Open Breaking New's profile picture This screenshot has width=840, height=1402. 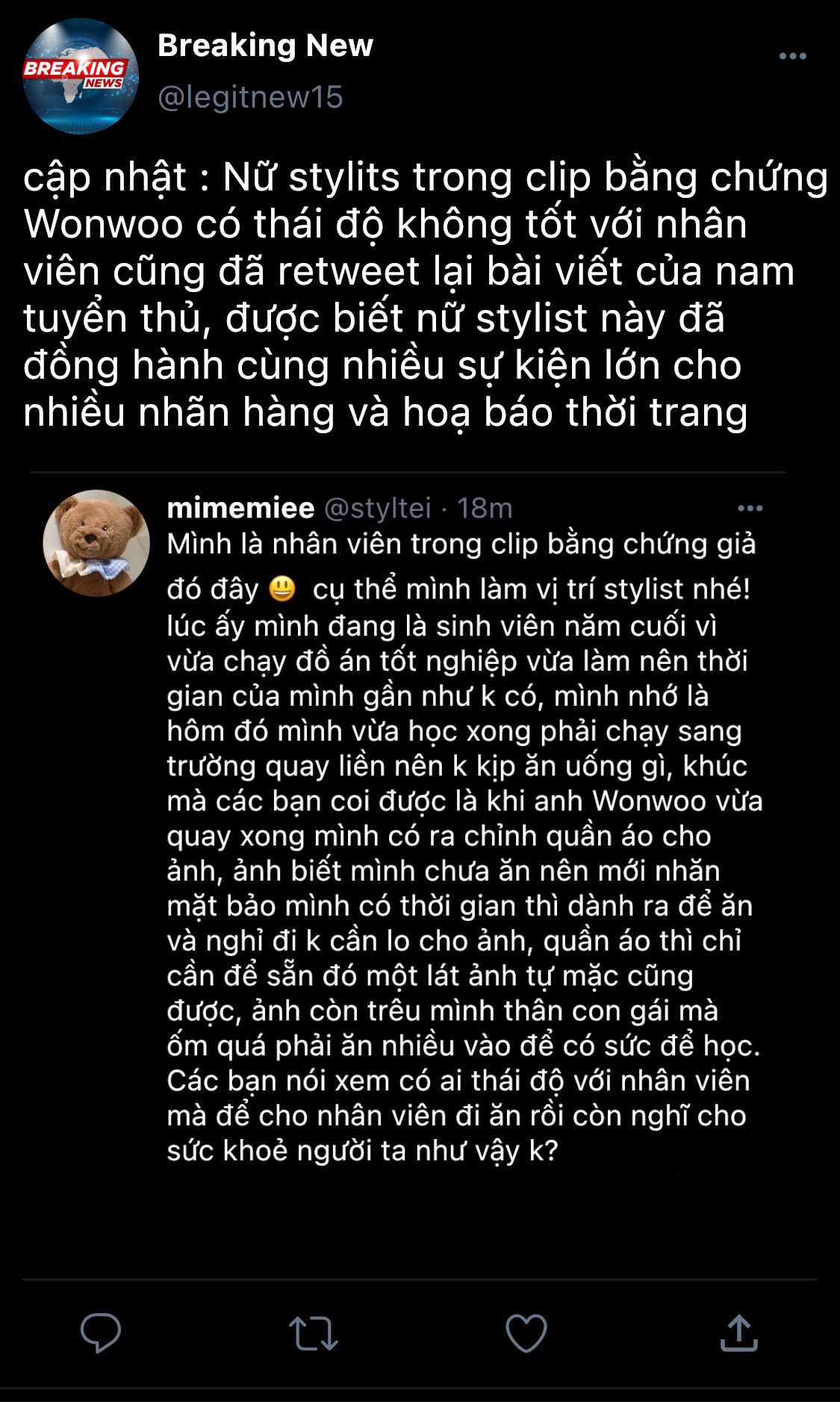[81, 76]
